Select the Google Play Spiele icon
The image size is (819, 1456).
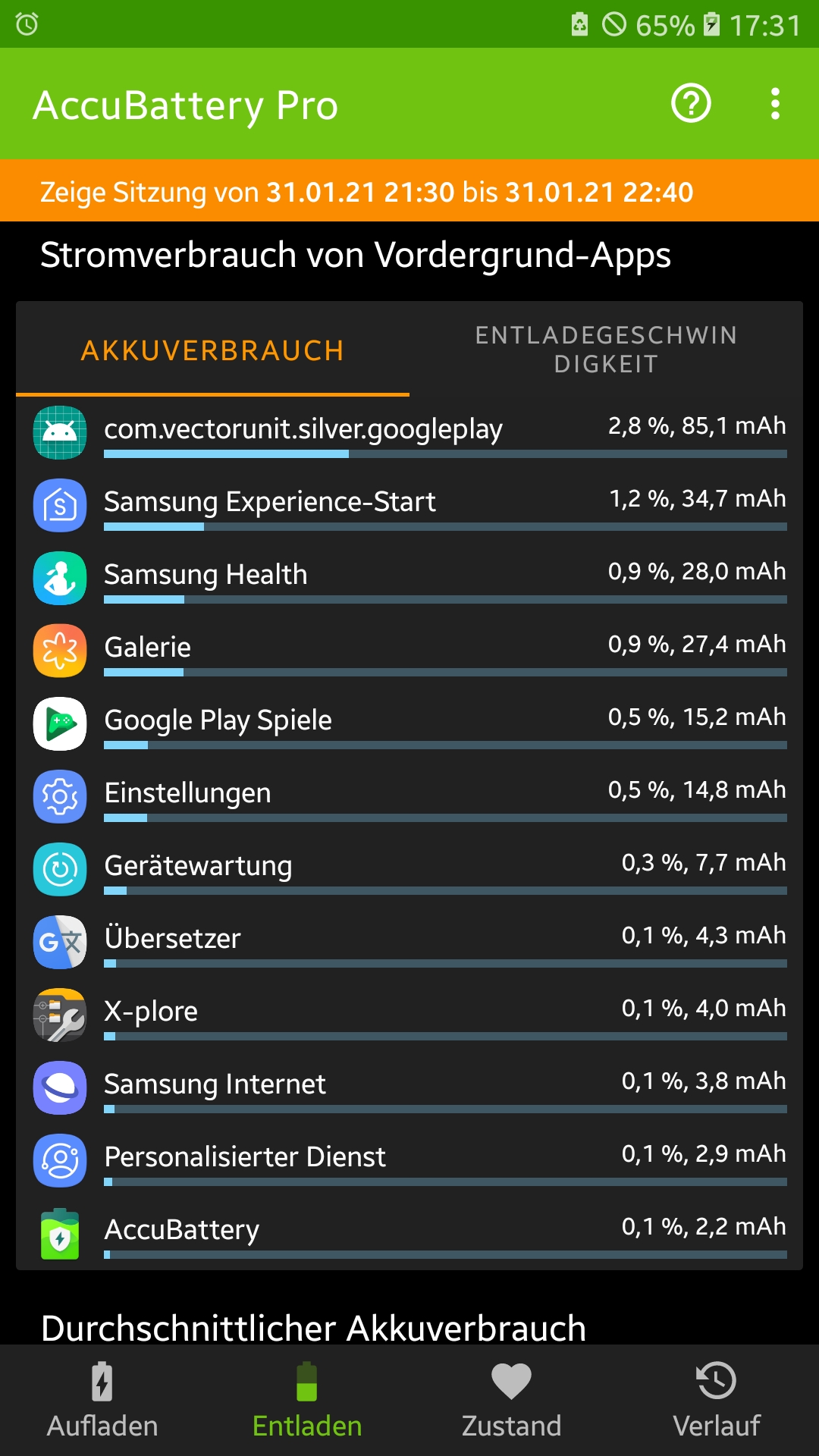click(x=60, y=724)
